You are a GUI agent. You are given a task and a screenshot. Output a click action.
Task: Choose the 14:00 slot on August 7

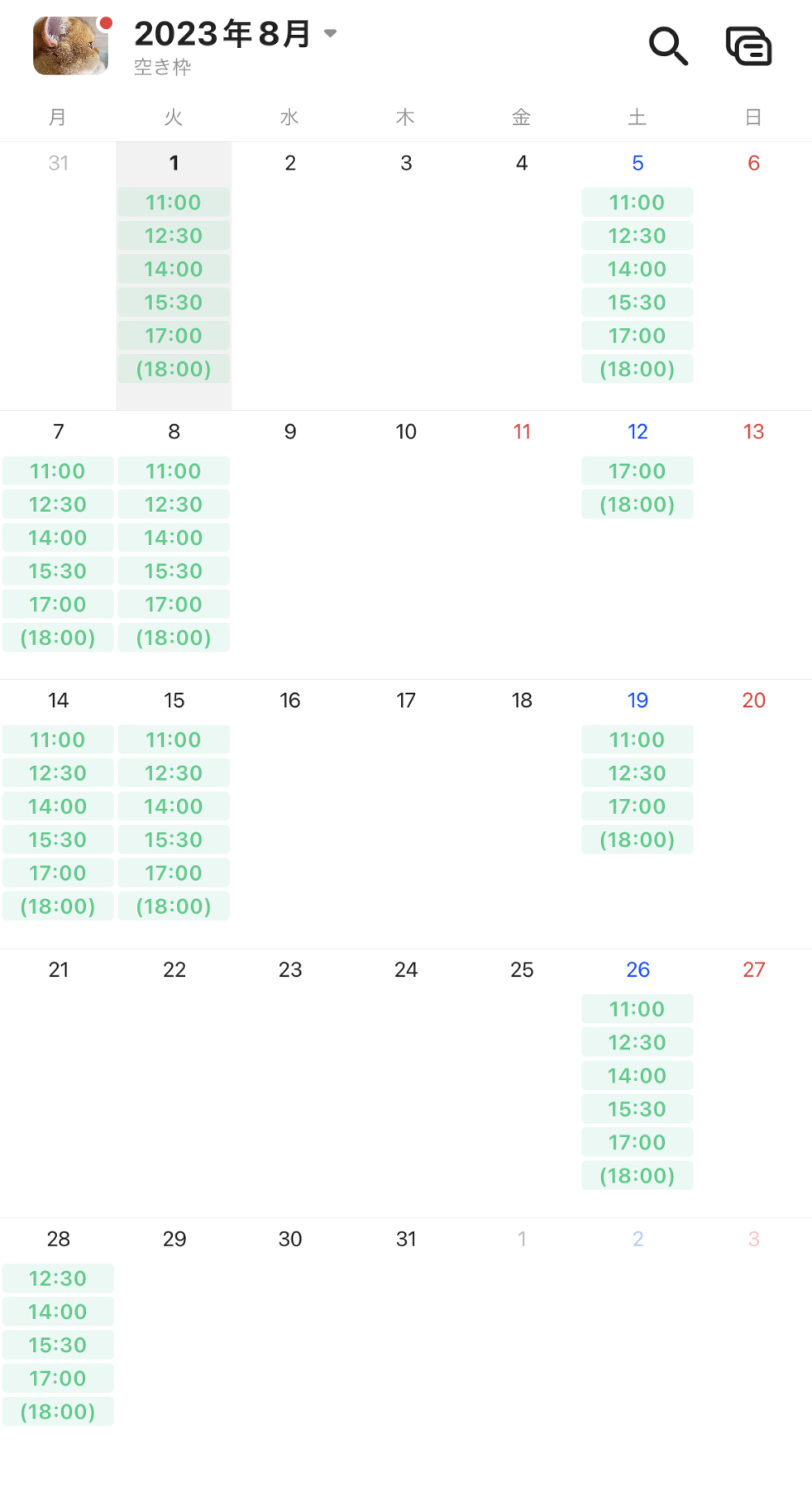[58, 538]
